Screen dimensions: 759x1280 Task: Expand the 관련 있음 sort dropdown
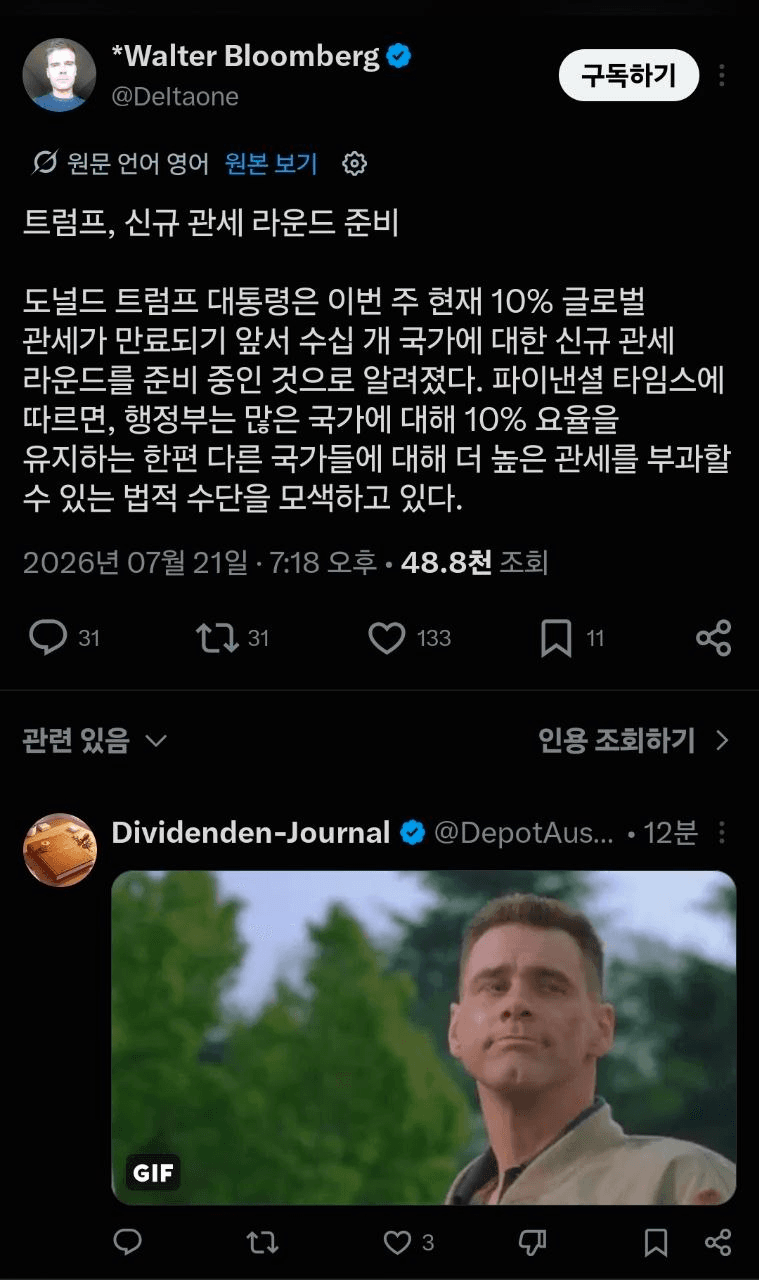click(95, 741)
